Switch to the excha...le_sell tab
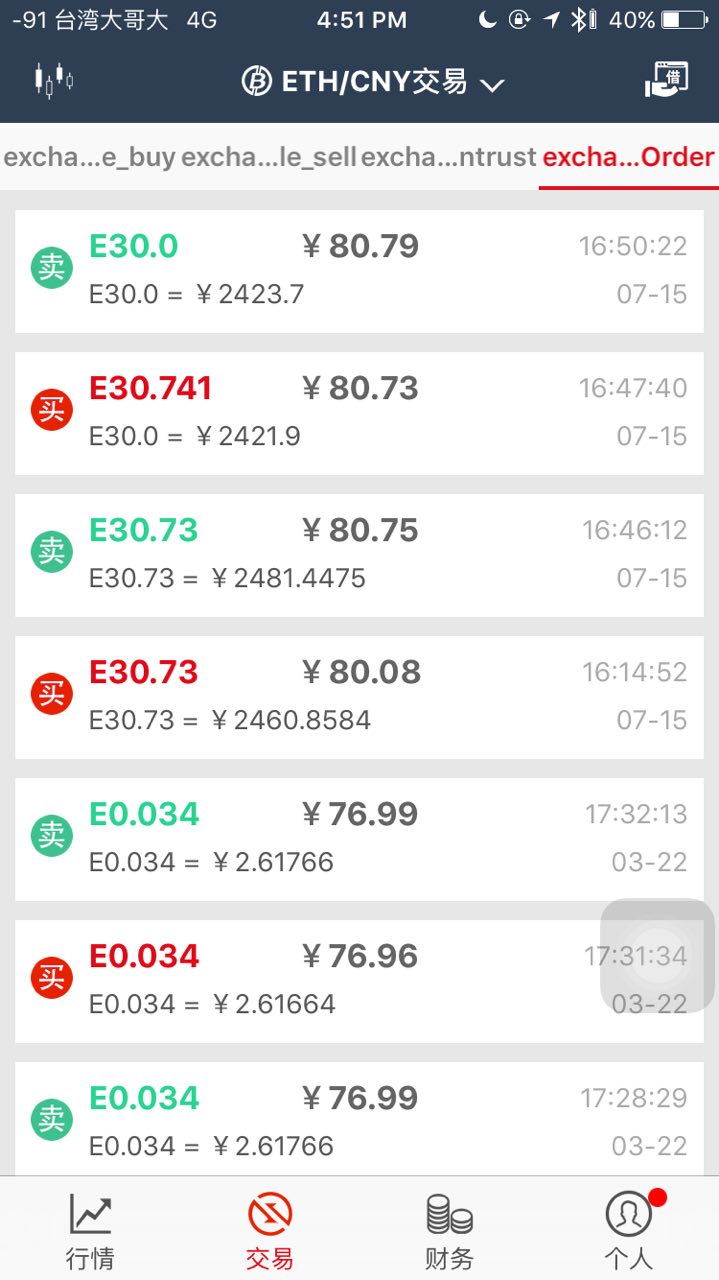 [269, 157]
